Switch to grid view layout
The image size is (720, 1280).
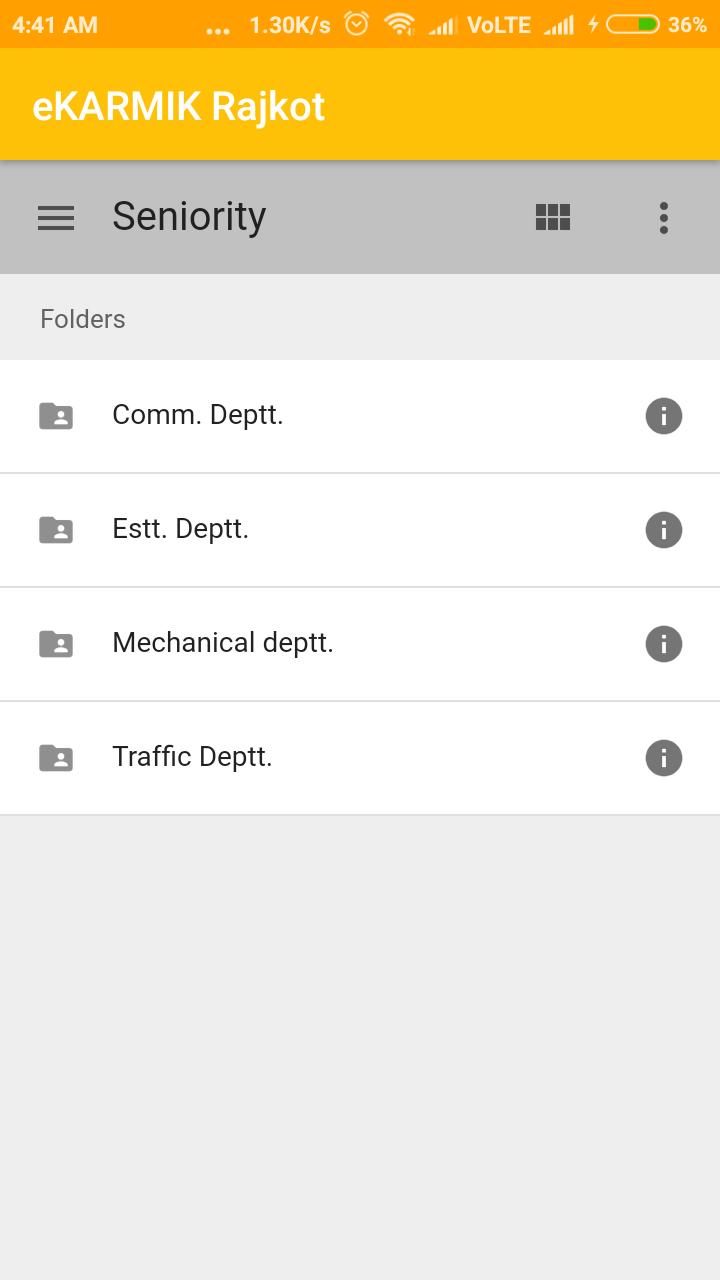(x=552, y=217)
